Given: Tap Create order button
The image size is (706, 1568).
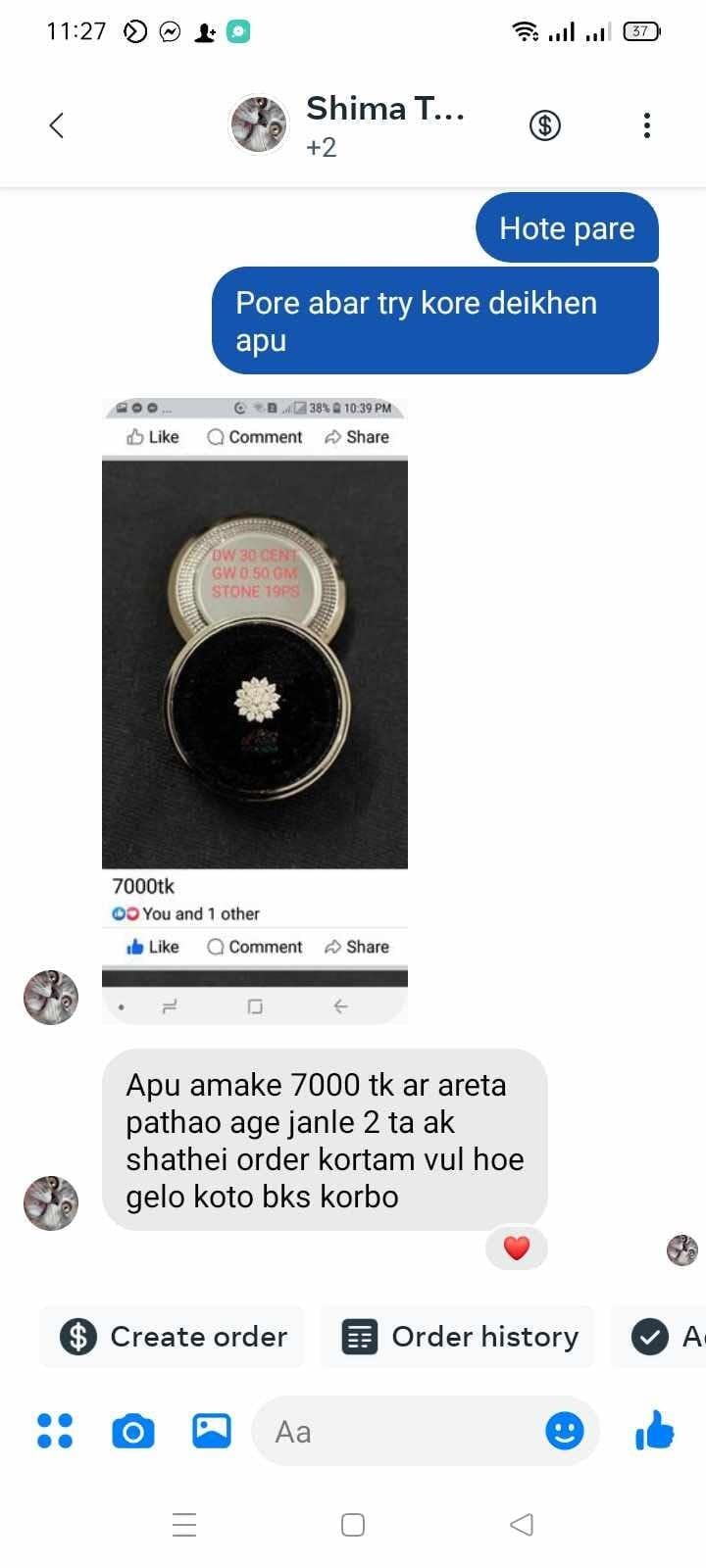Looking at the screenshot, I should click(x=173, y=1336).
